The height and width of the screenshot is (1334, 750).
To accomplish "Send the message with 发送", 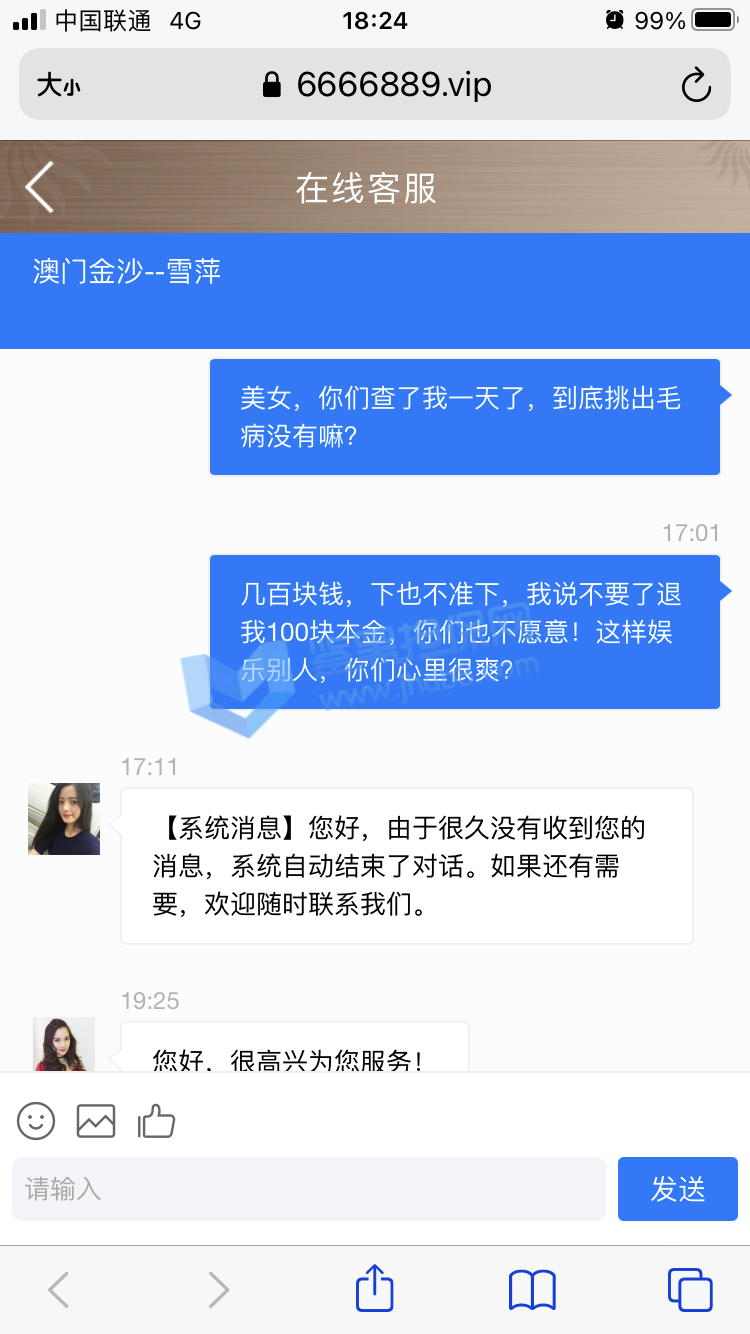I will [677, 1189].
